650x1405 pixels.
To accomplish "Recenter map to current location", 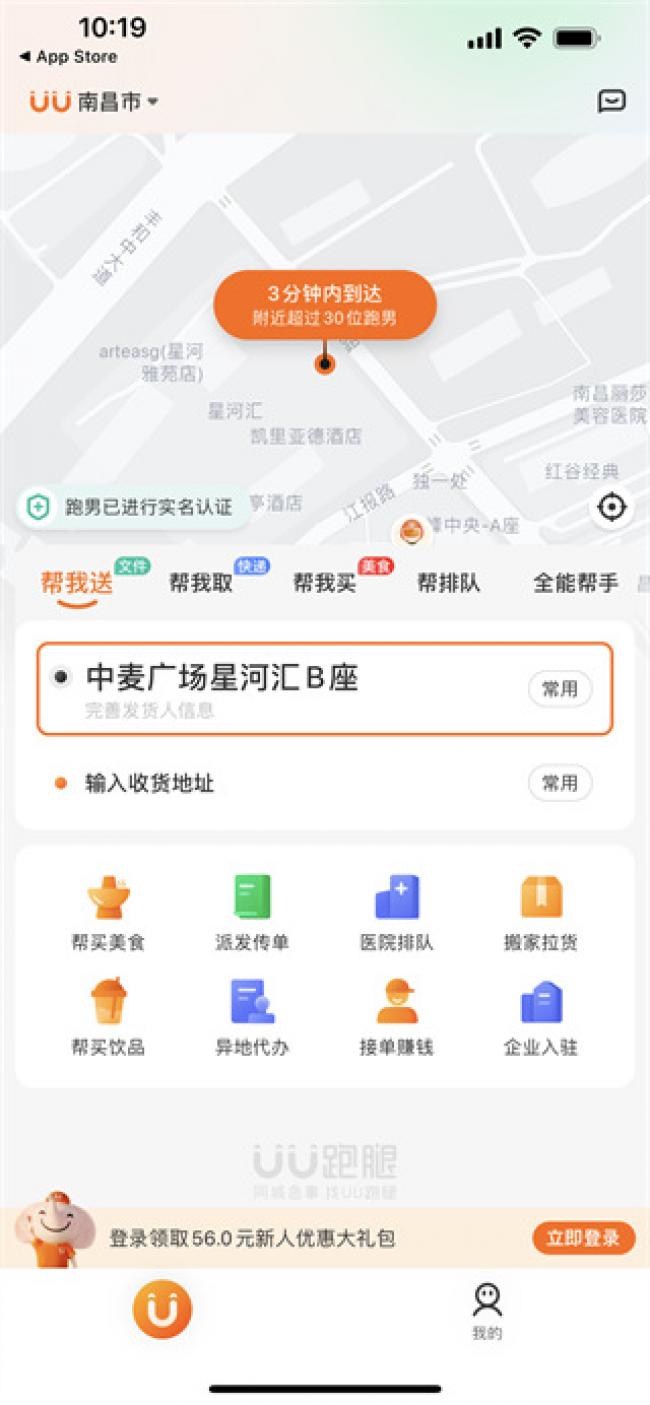I will click(611, 508).
